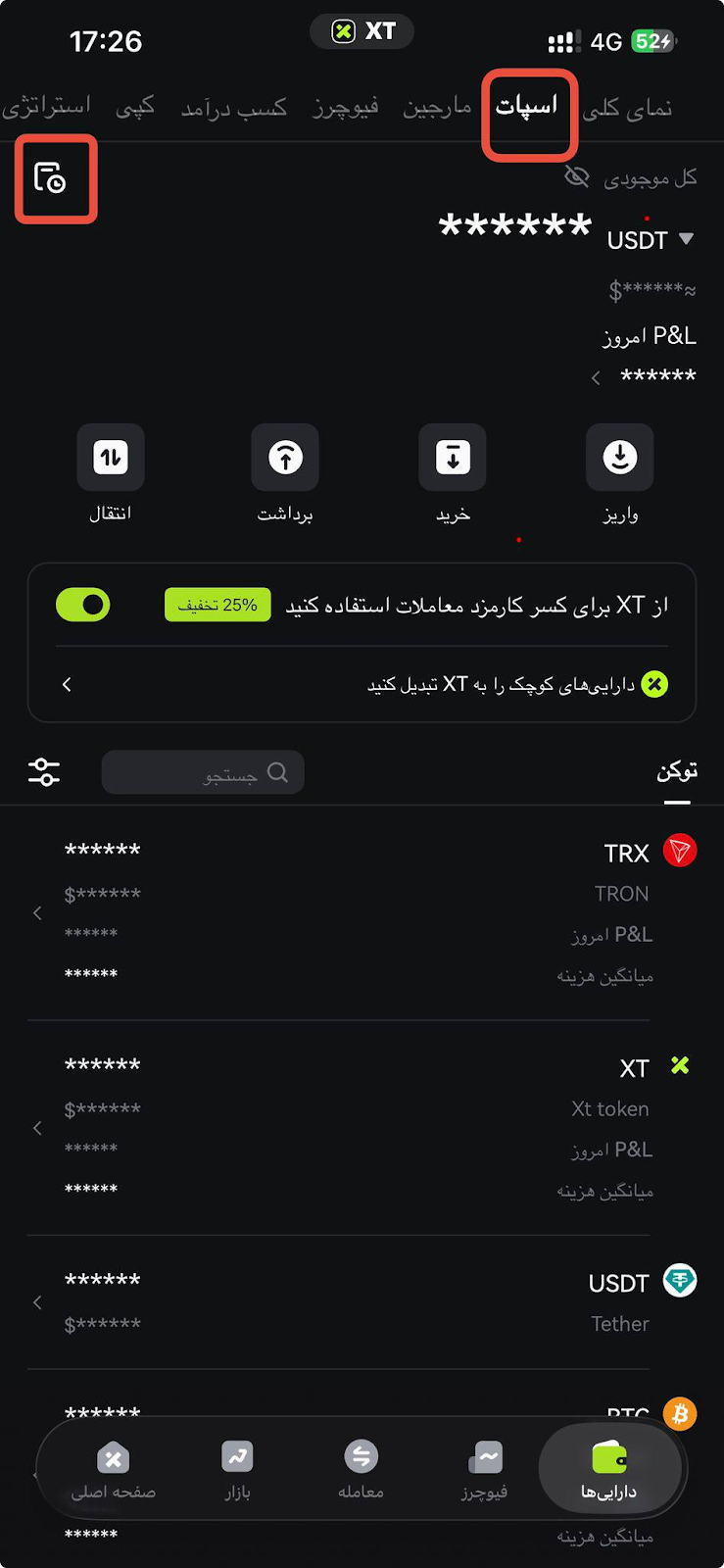The width and height of the screenshot is (724, 1568).
Task: Switch to the کسب درآمد tab
Action: (x=233, y=108)
